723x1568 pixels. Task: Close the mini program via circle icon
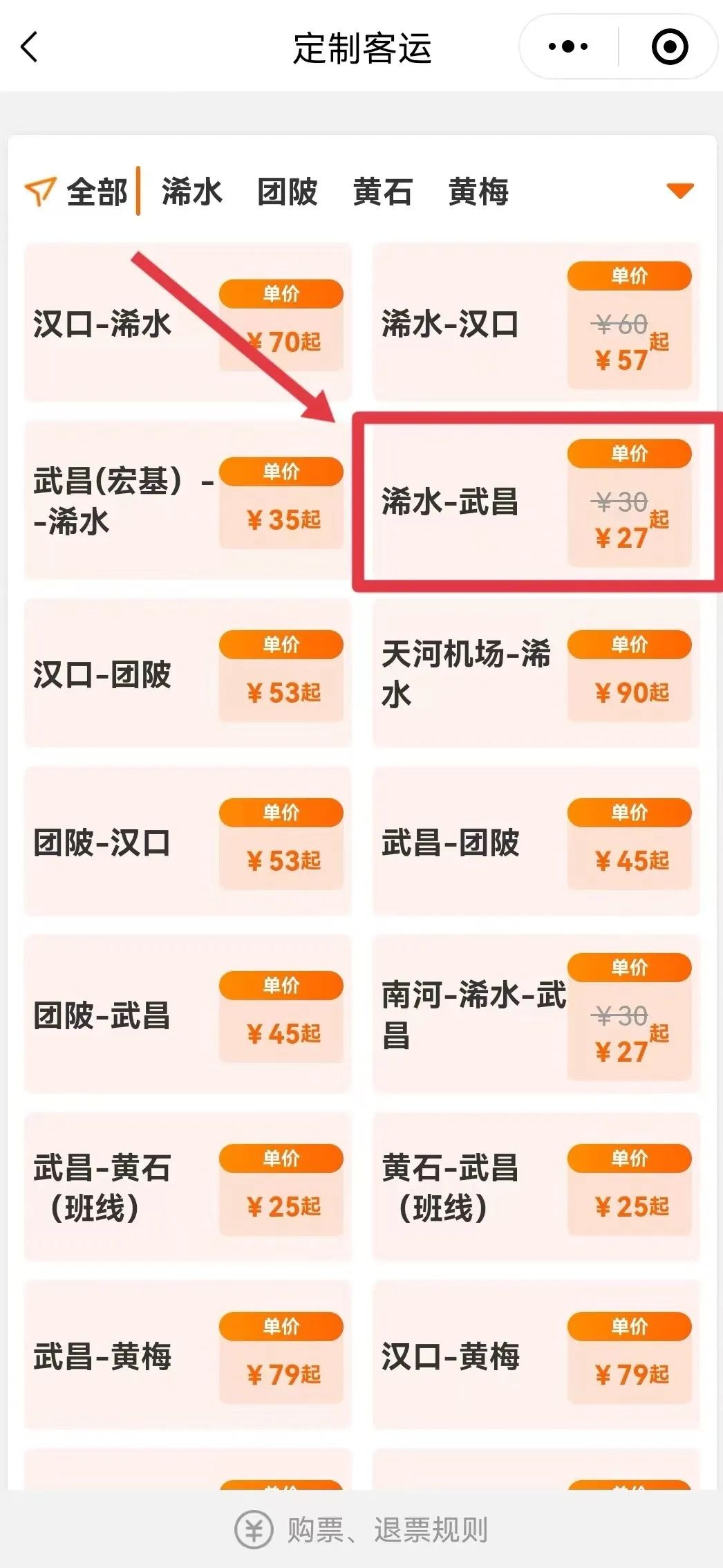(x=670, y=47)
